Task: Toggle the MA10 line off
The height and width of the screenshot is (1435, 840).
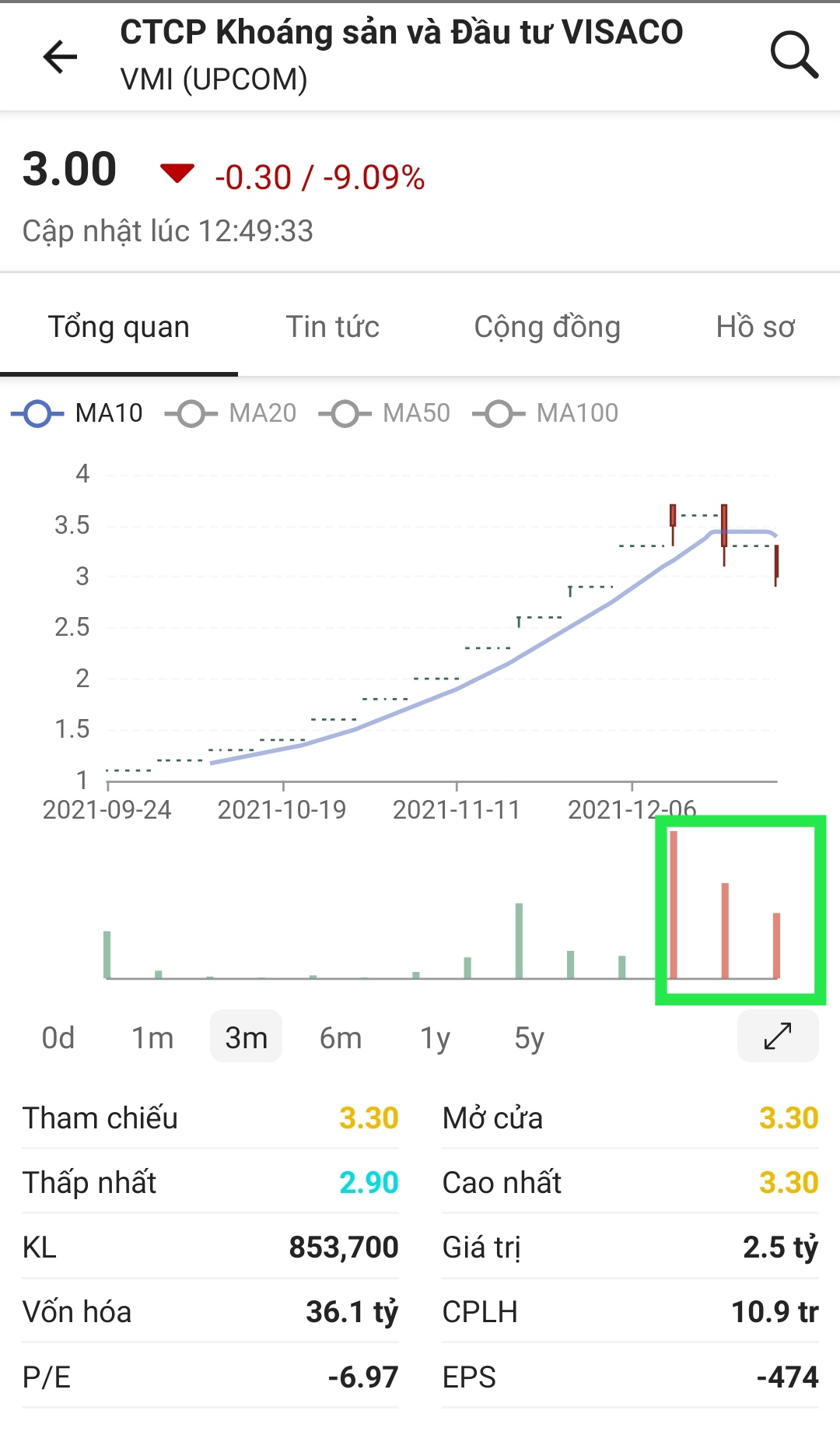Action: 78,413
